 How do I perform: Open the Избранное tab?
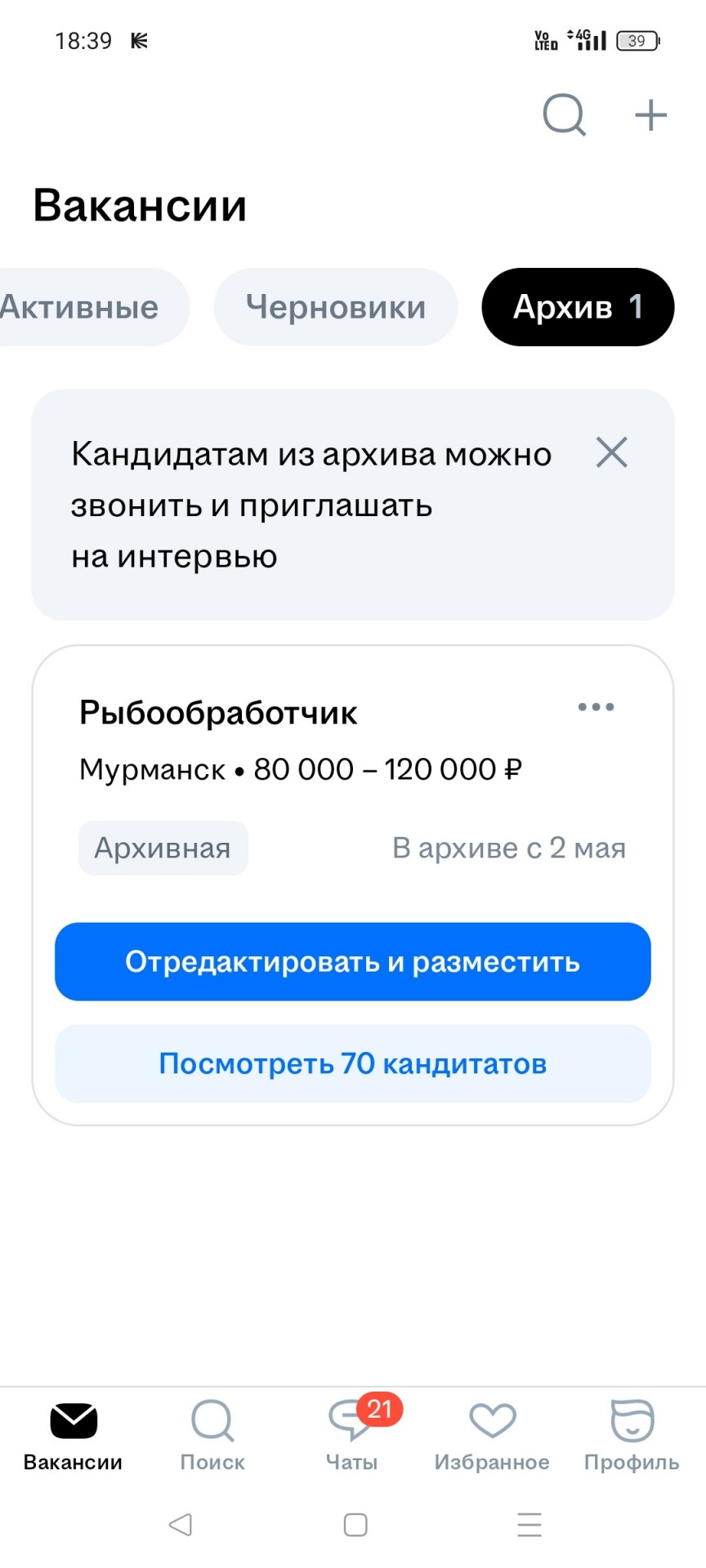tap(492, 1436)
